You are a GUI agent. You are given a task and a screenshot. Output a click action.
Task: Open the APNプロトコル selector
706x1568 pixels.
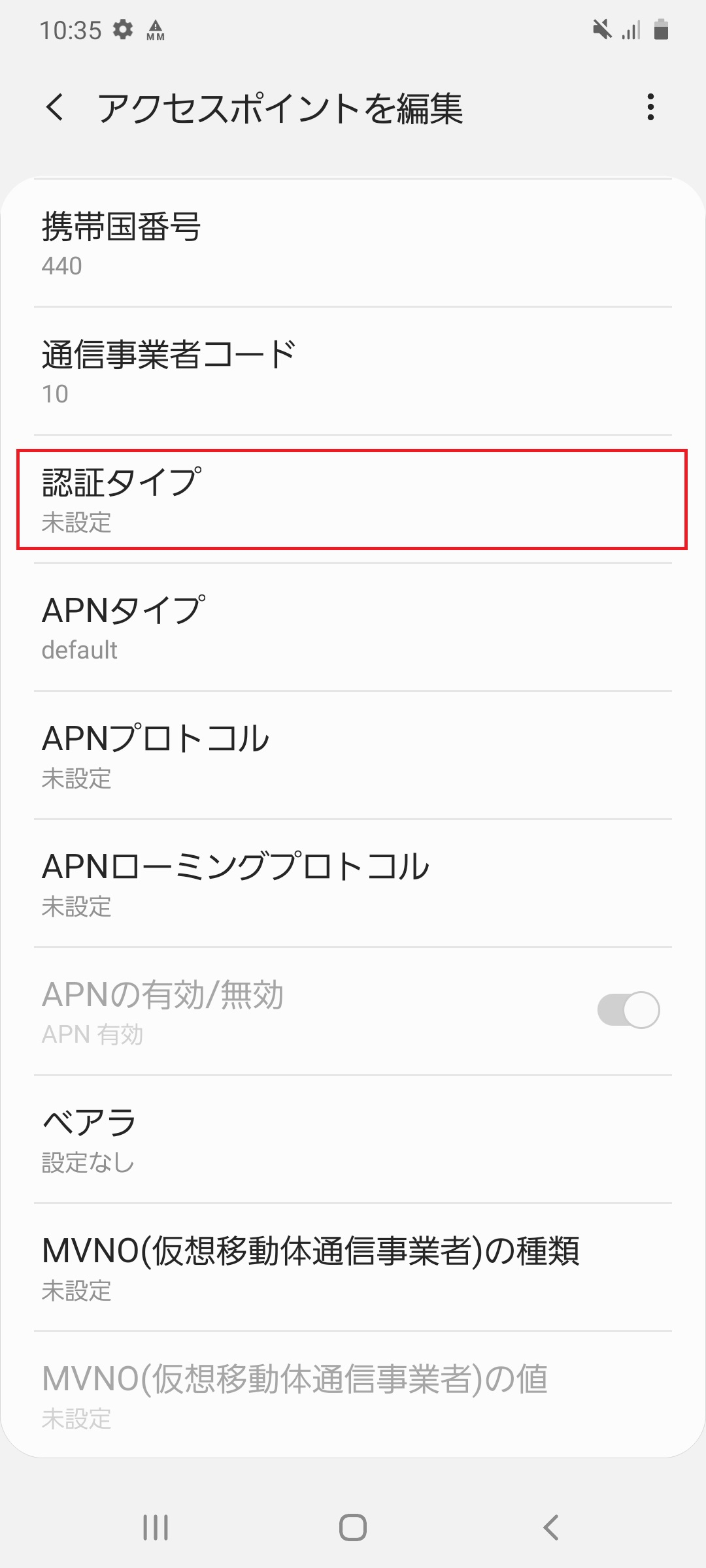[x=353, y=758]
